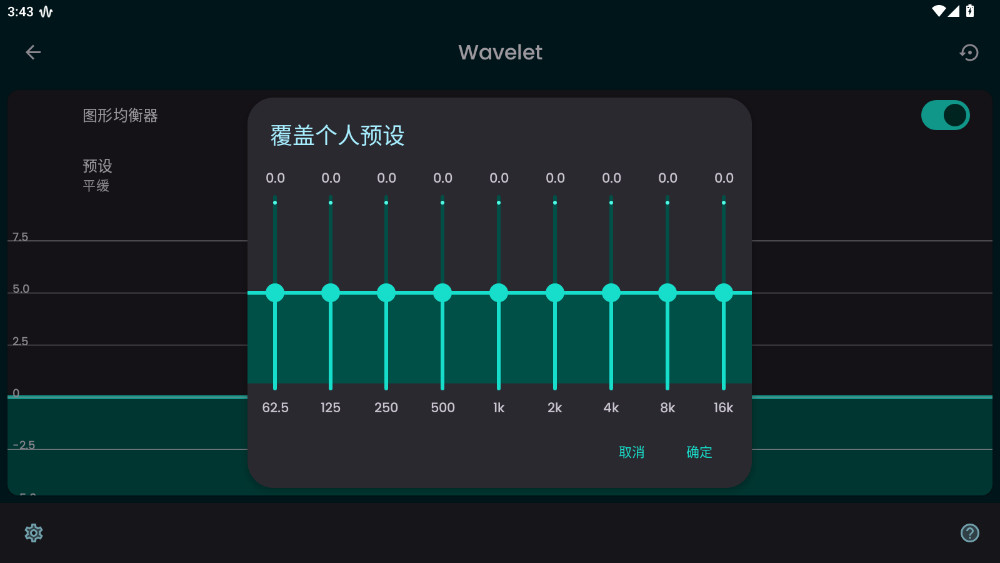Tap the 2k band slider

click(x=555, y=293)
